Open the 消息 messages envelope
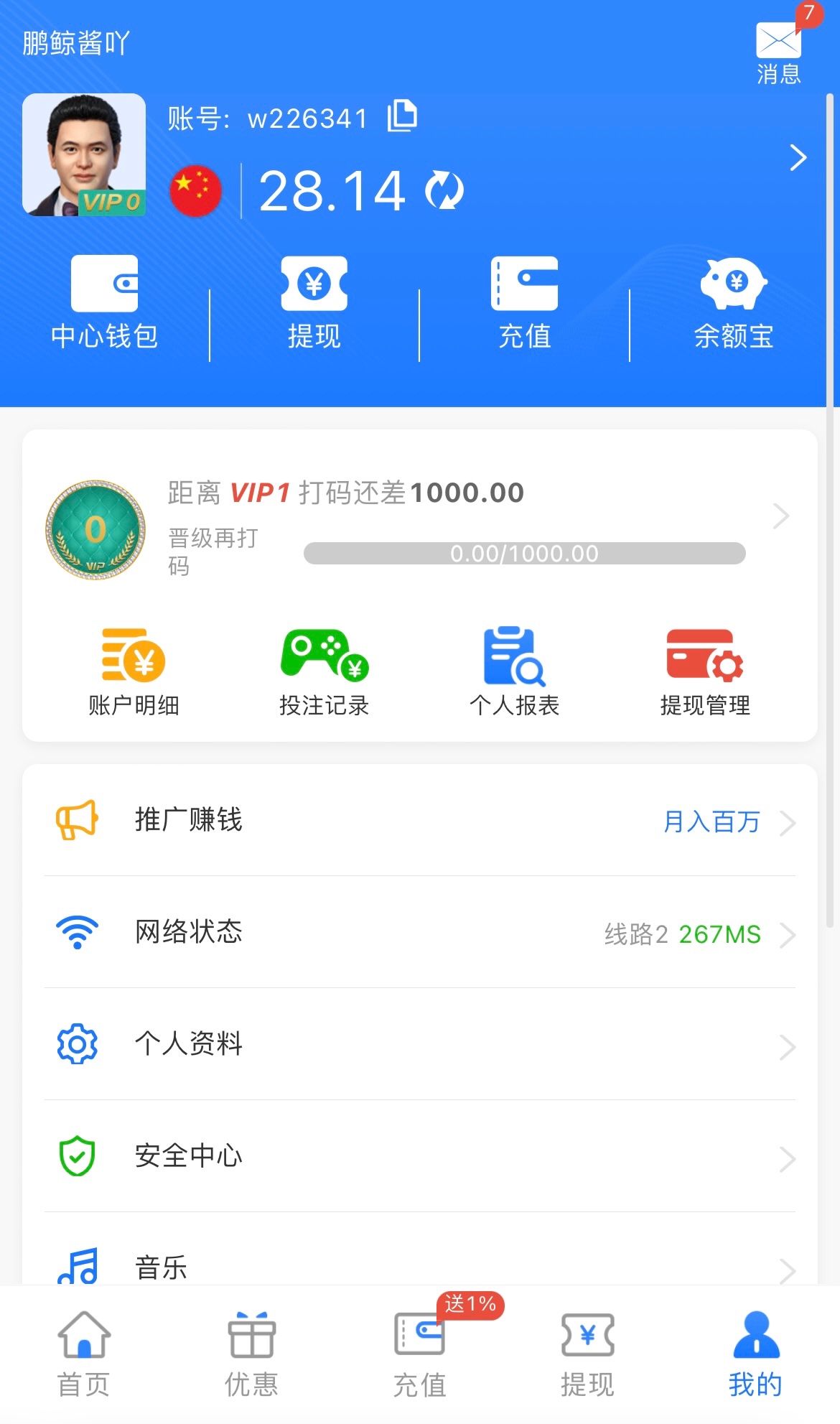The height and width of the screenshot is (1424, 840). [x=778, y=50]
